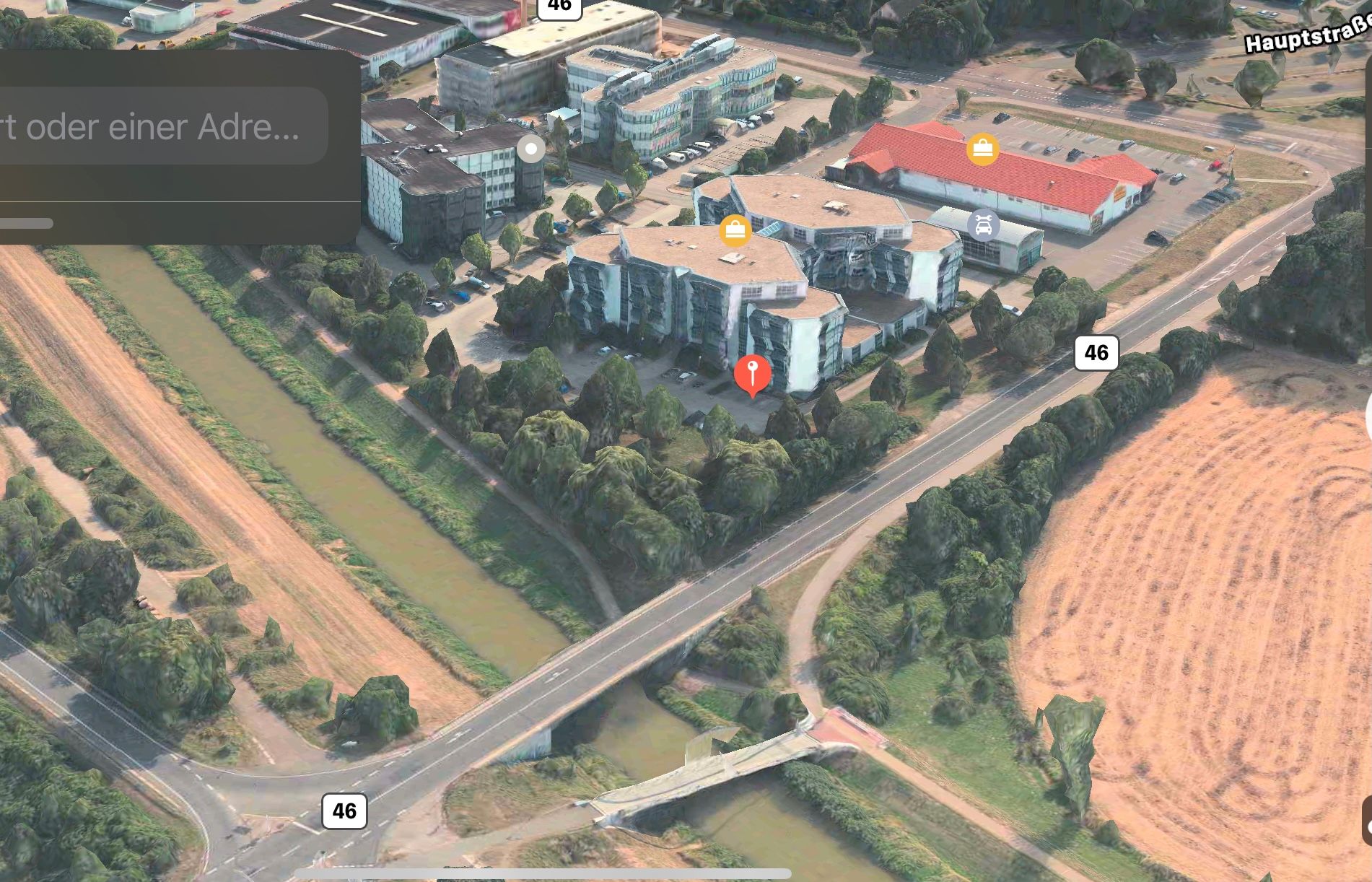This screenshot has height=882, width=1372.
Task: Tap the address search field
Action: click(x=159, y=126)
